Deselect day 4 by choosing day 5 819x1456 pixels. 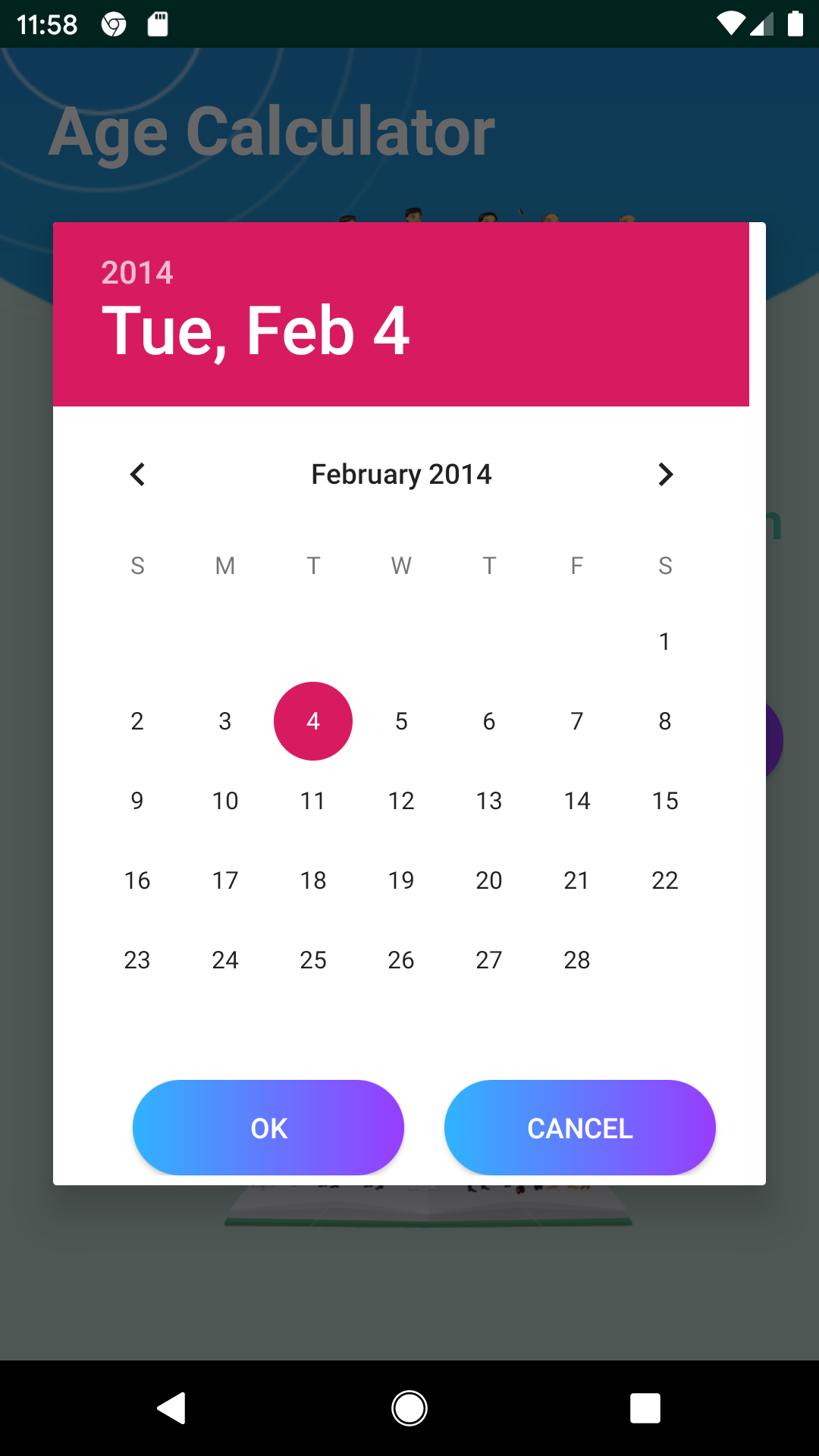(401, 721)
